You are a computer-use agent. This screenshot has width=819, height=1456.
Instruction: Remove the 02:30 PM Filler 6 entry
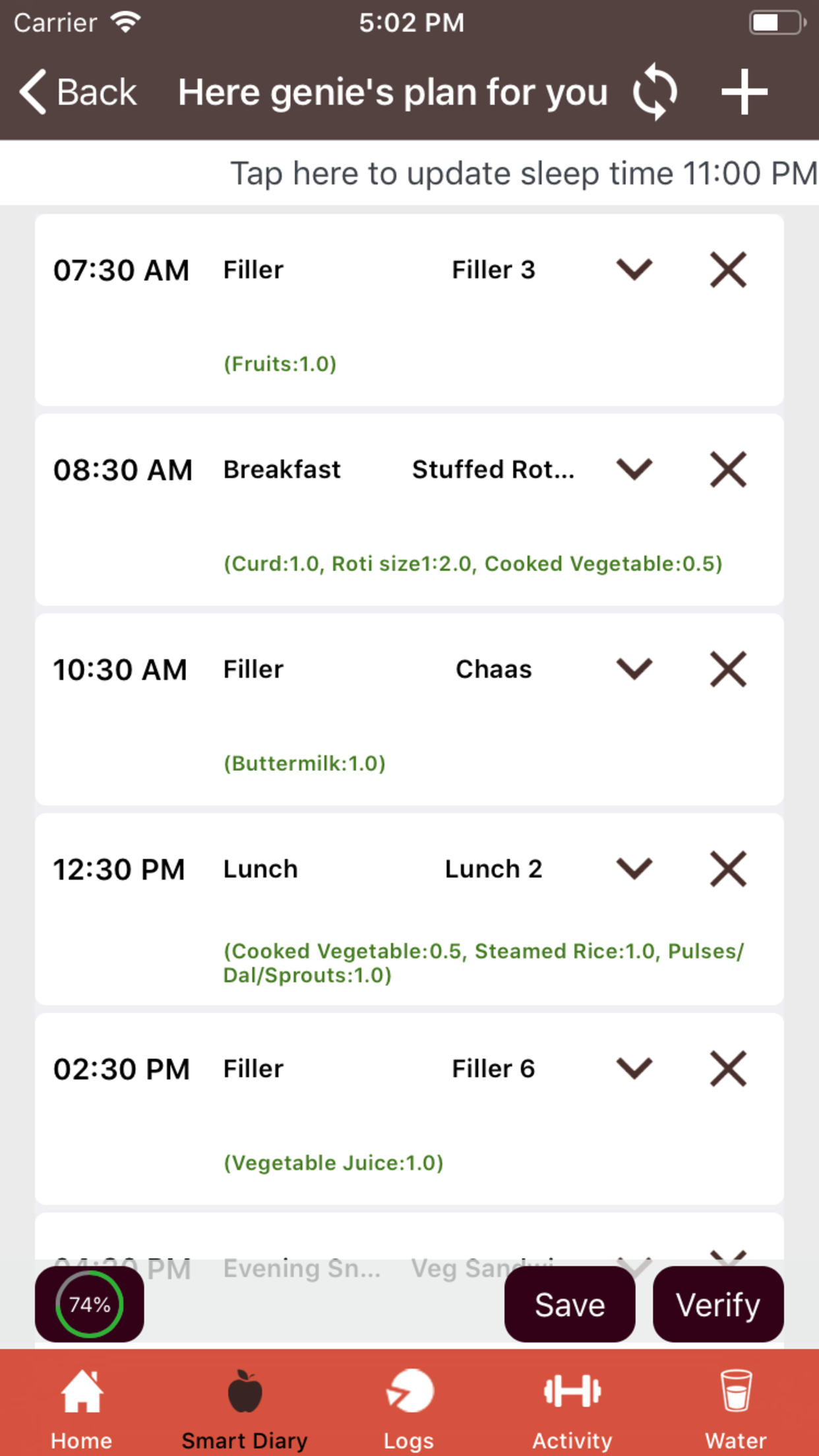tap(728, 1069)
